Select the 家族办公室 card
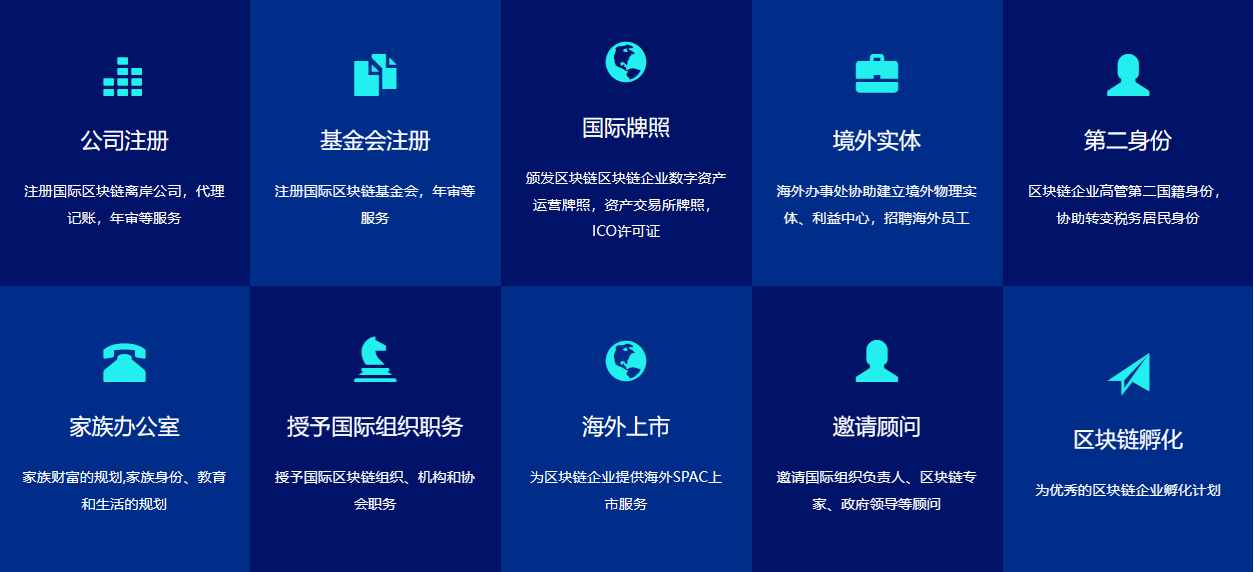This screenshot has width=1254, height=572. [125, 427]
